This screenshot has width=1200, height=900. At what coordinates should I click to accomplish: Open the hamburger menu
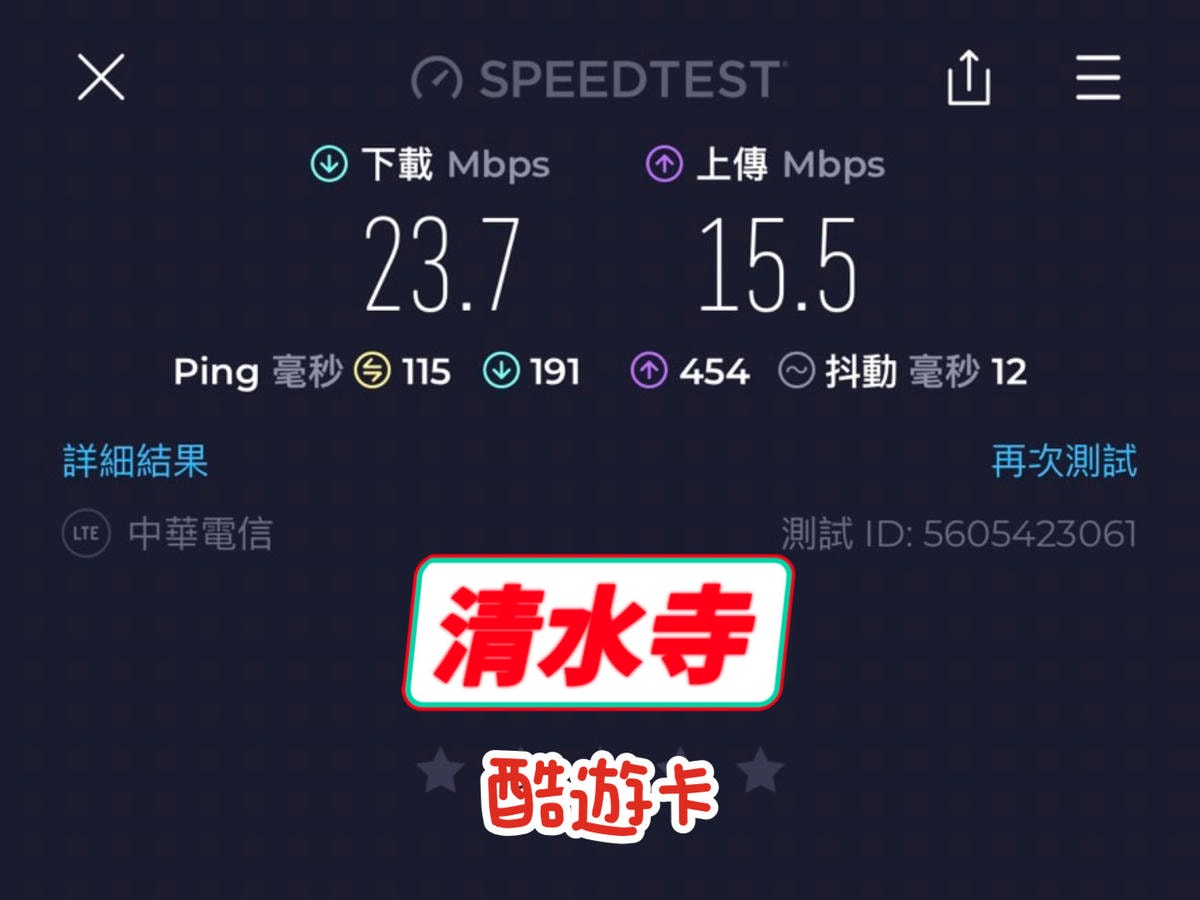(1097, 78)
